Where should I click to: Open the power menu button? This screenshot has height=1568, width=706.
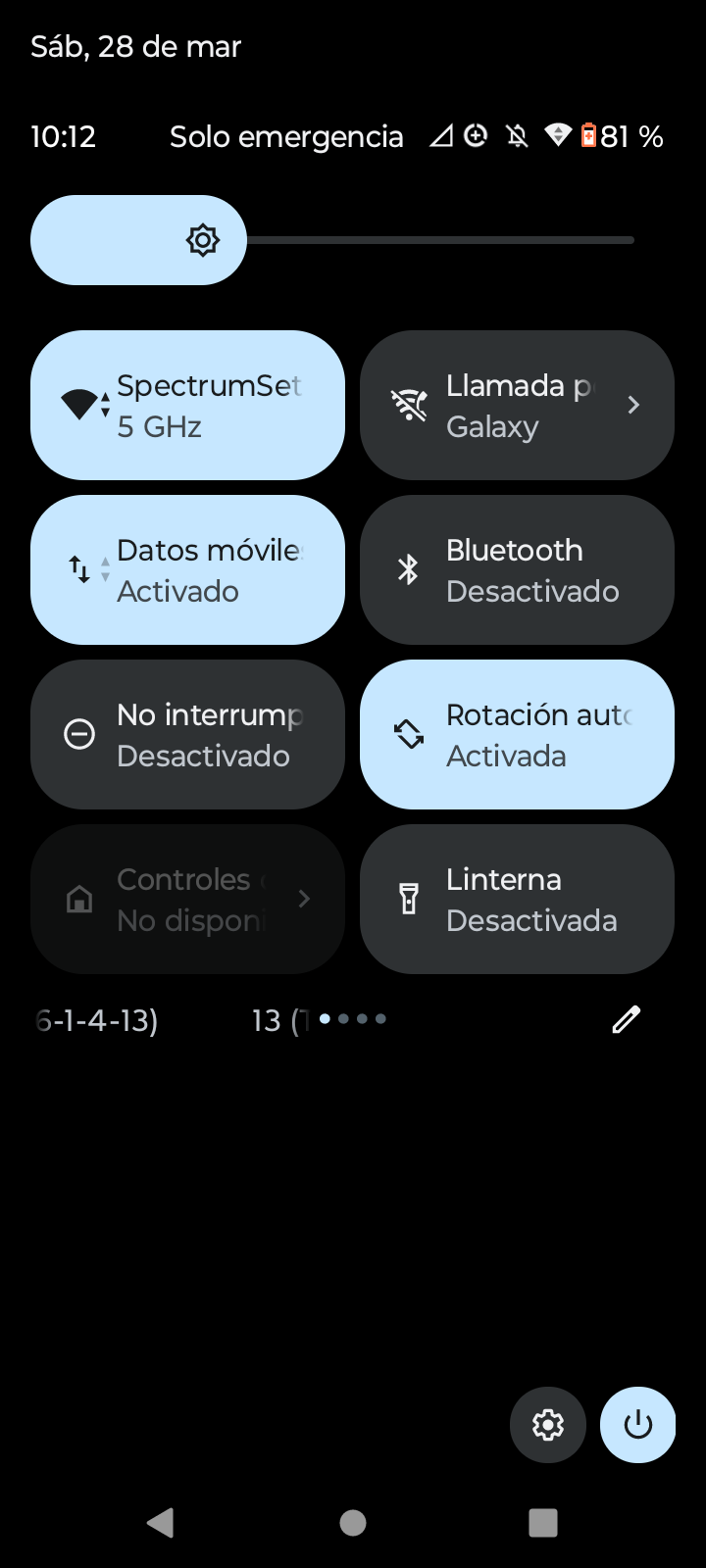637,1425
